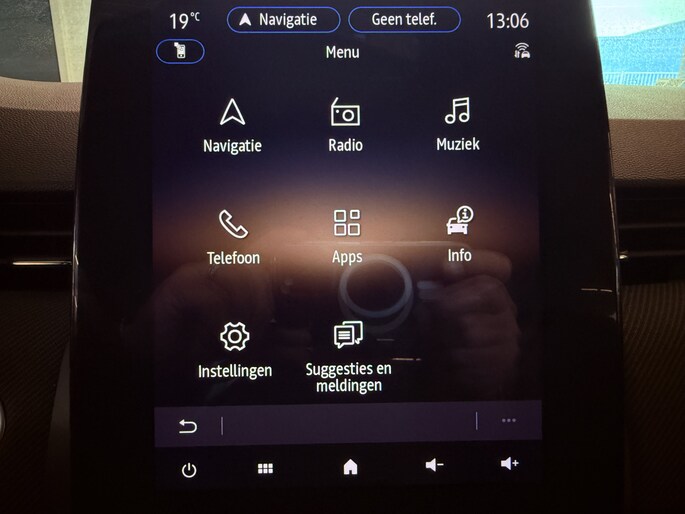Open the Telefoon menu item
685x514 pixels.
233,236
